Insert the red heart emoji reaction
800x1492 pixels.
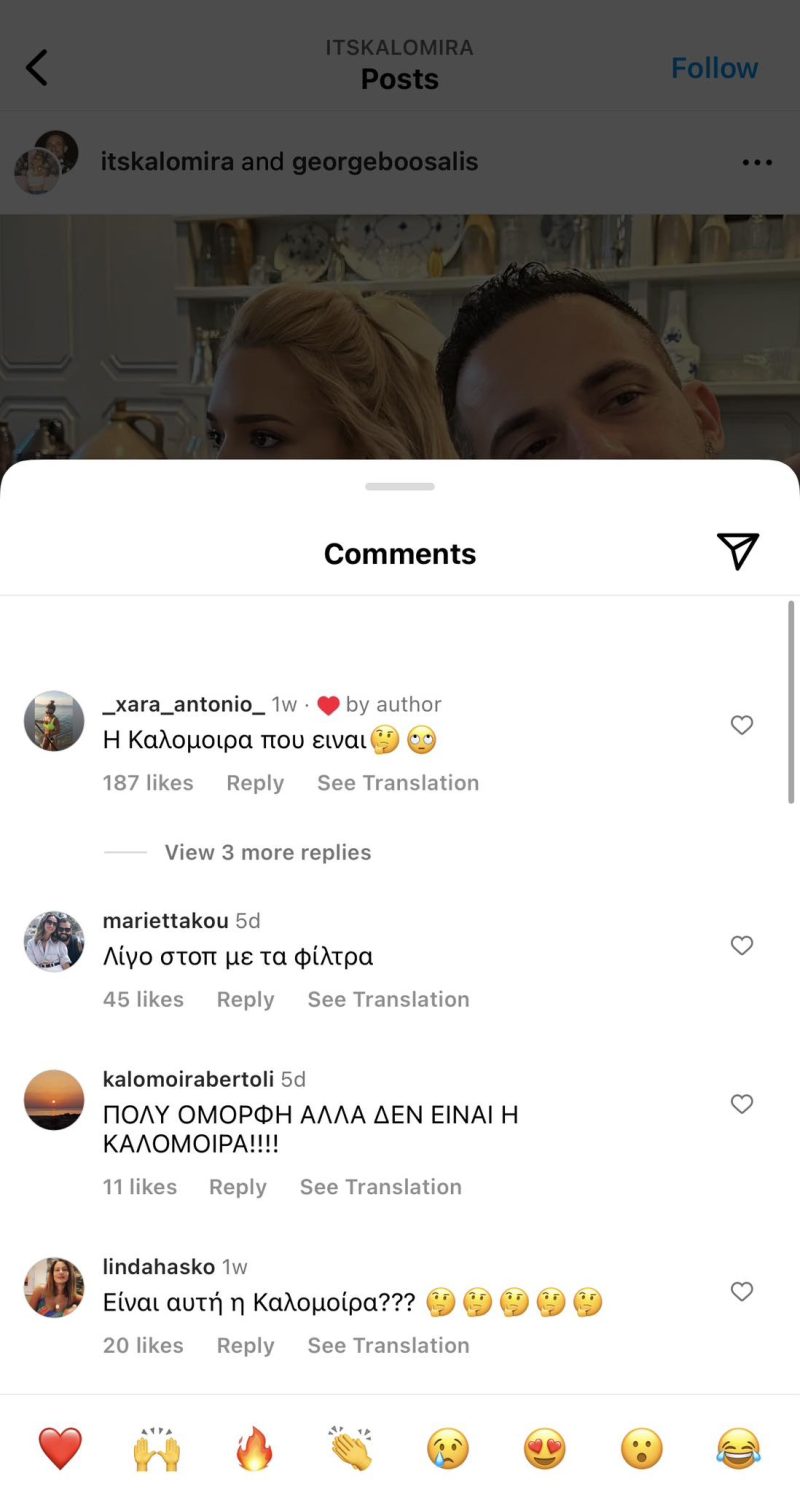pos(60,1448)
